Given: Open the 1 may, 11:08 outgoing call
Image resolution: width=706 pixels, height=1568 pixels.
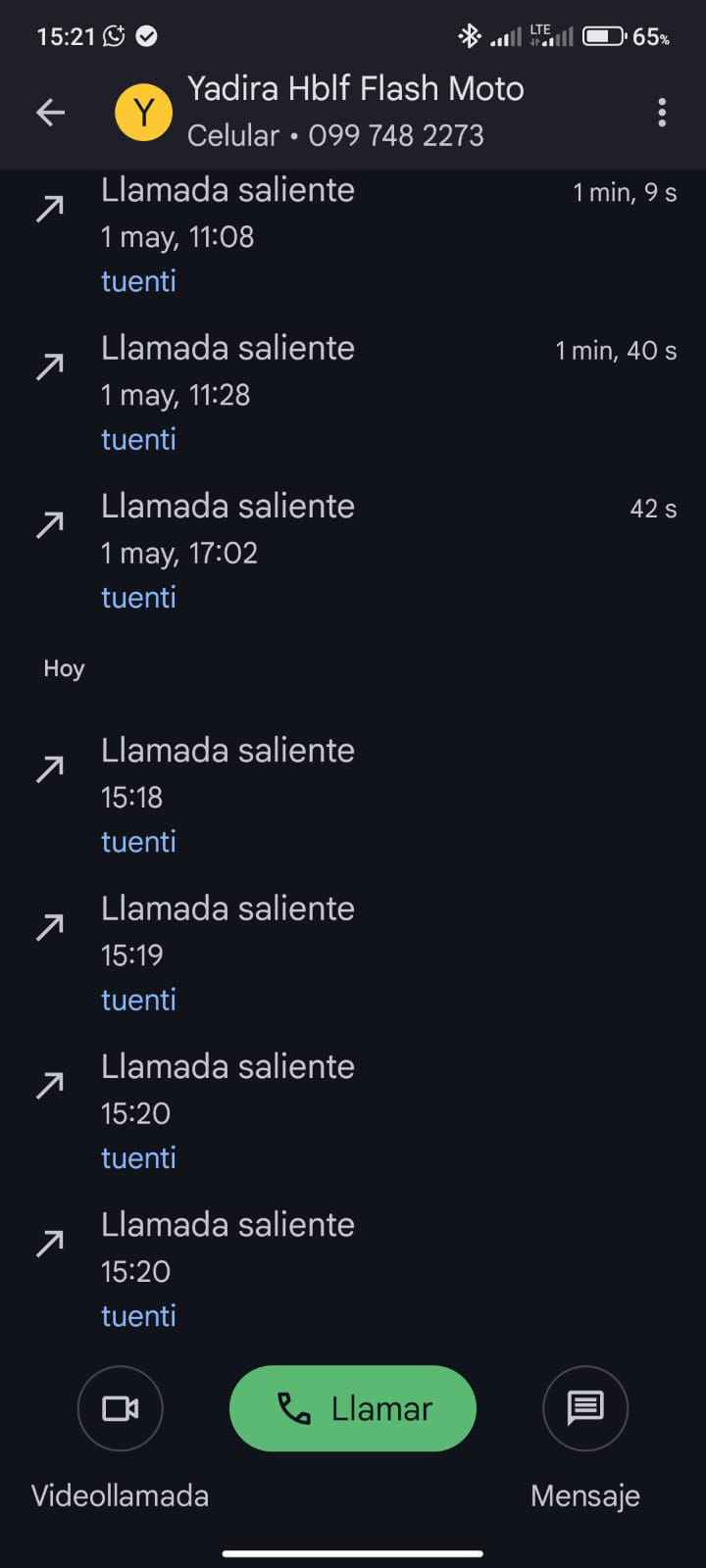Looking at the screenshot, I should (x=353, y=235).
